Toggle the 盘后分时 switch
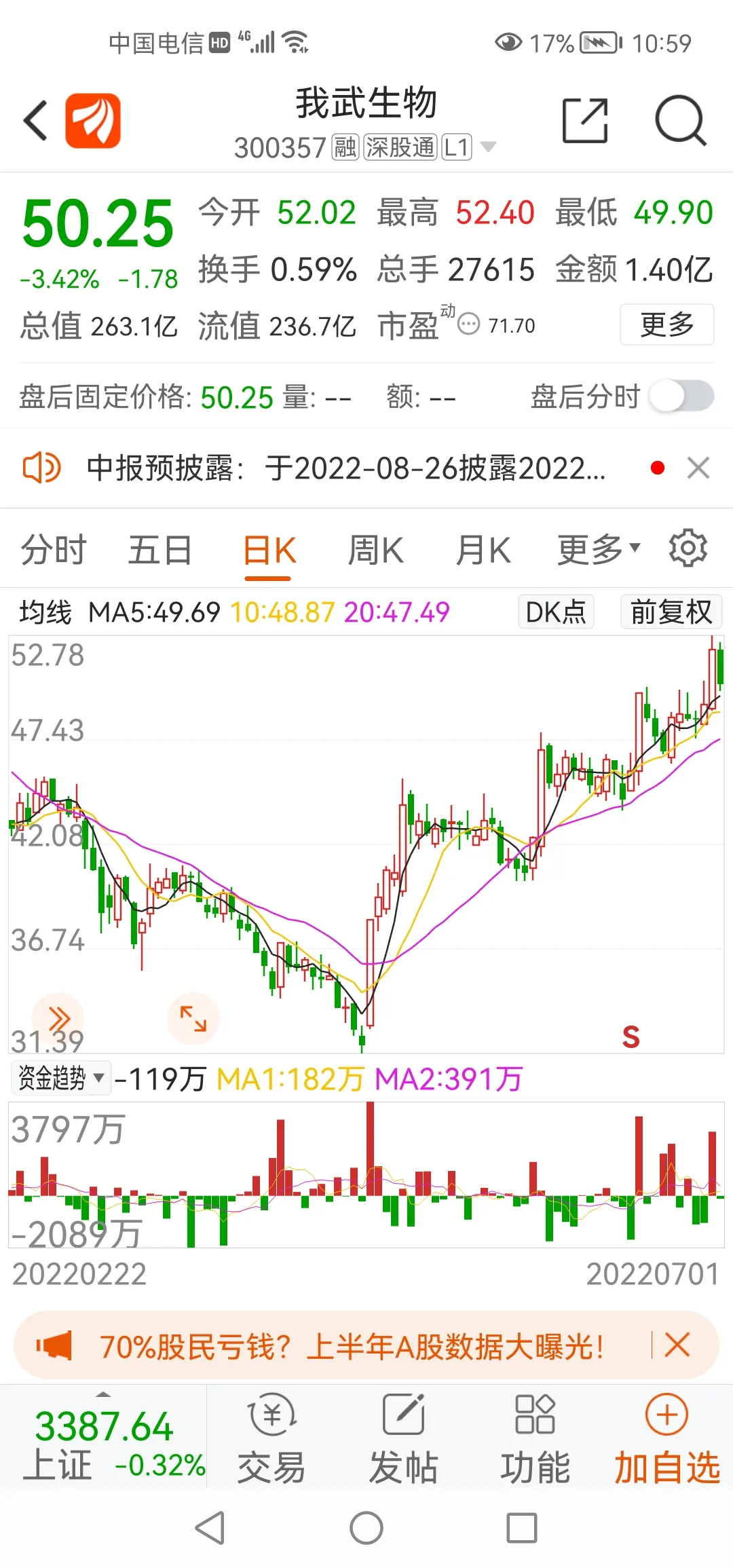Screen dimensions: 733x1568 pyautogui.click(x=681, y=396)
